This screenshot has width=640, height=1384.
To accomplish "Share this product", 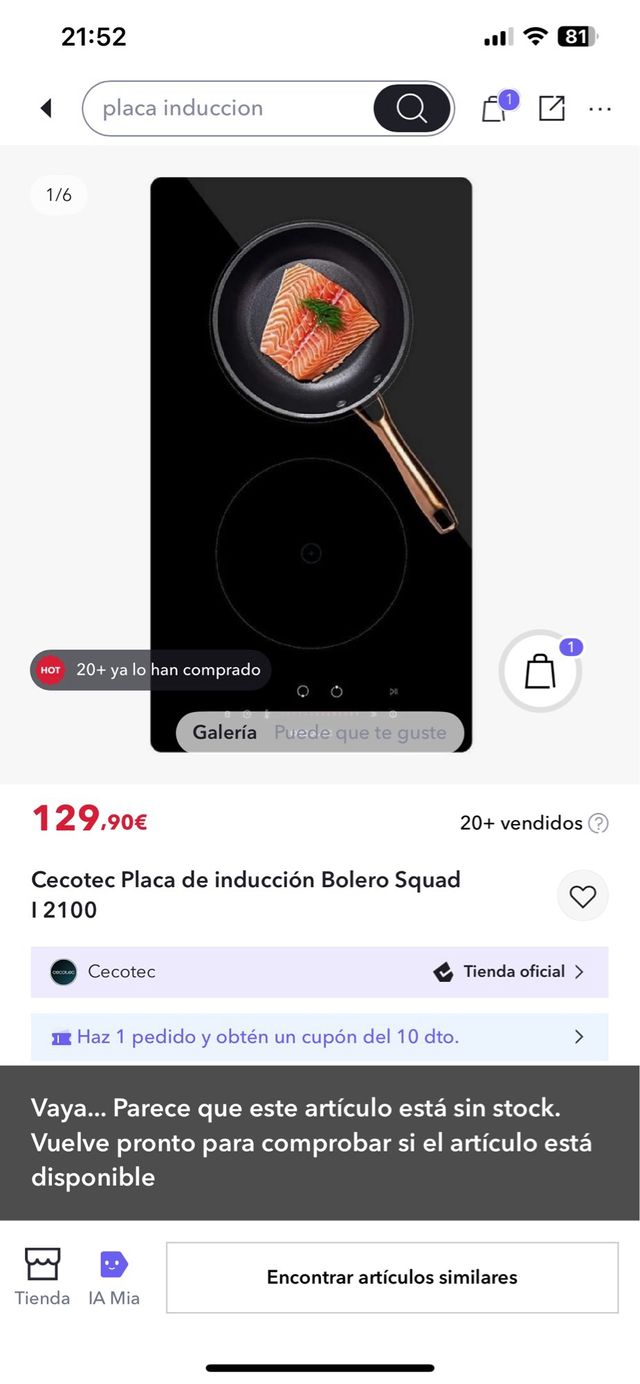I will [552, 108].
